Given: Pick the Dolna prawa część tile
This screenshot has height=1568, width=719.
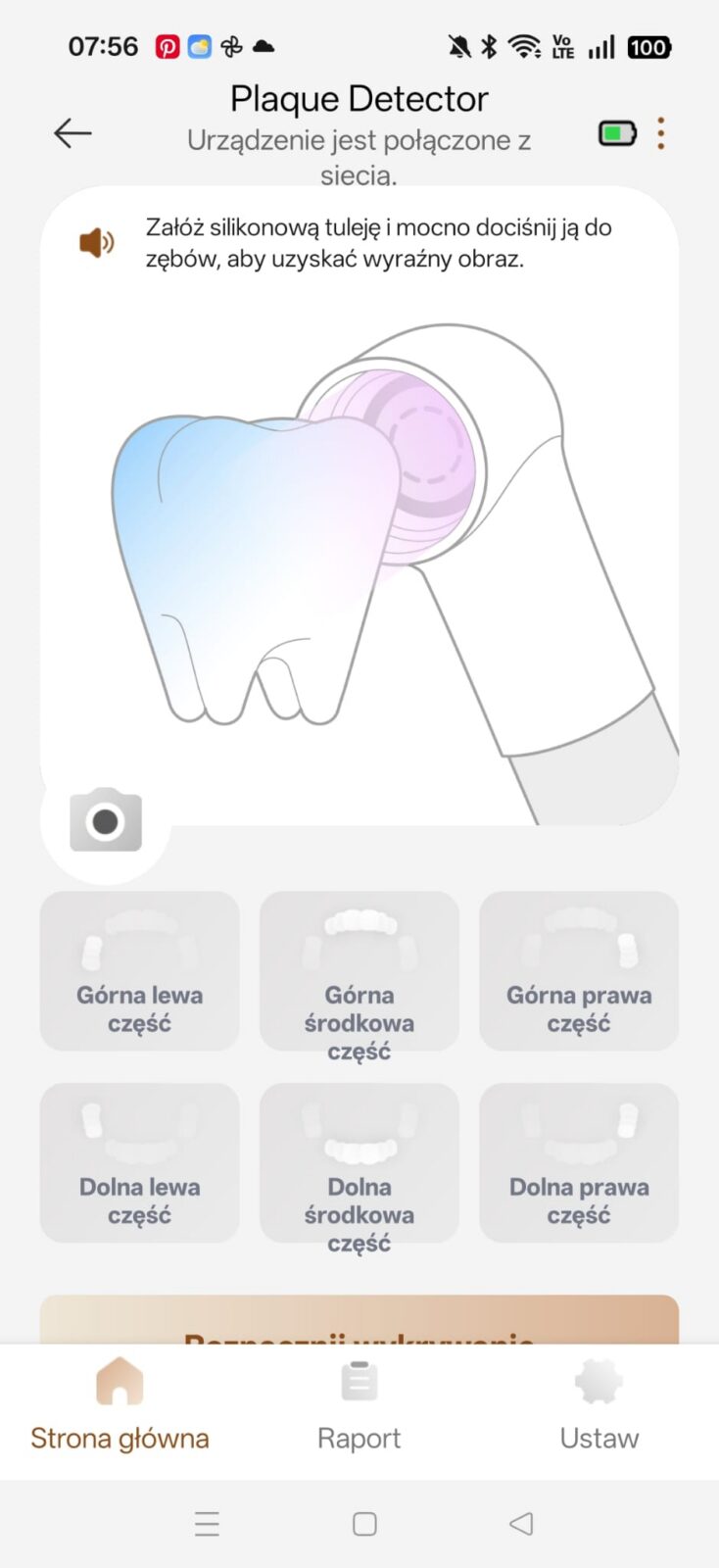Looking at the screenshot, I should click(579, 1163).
